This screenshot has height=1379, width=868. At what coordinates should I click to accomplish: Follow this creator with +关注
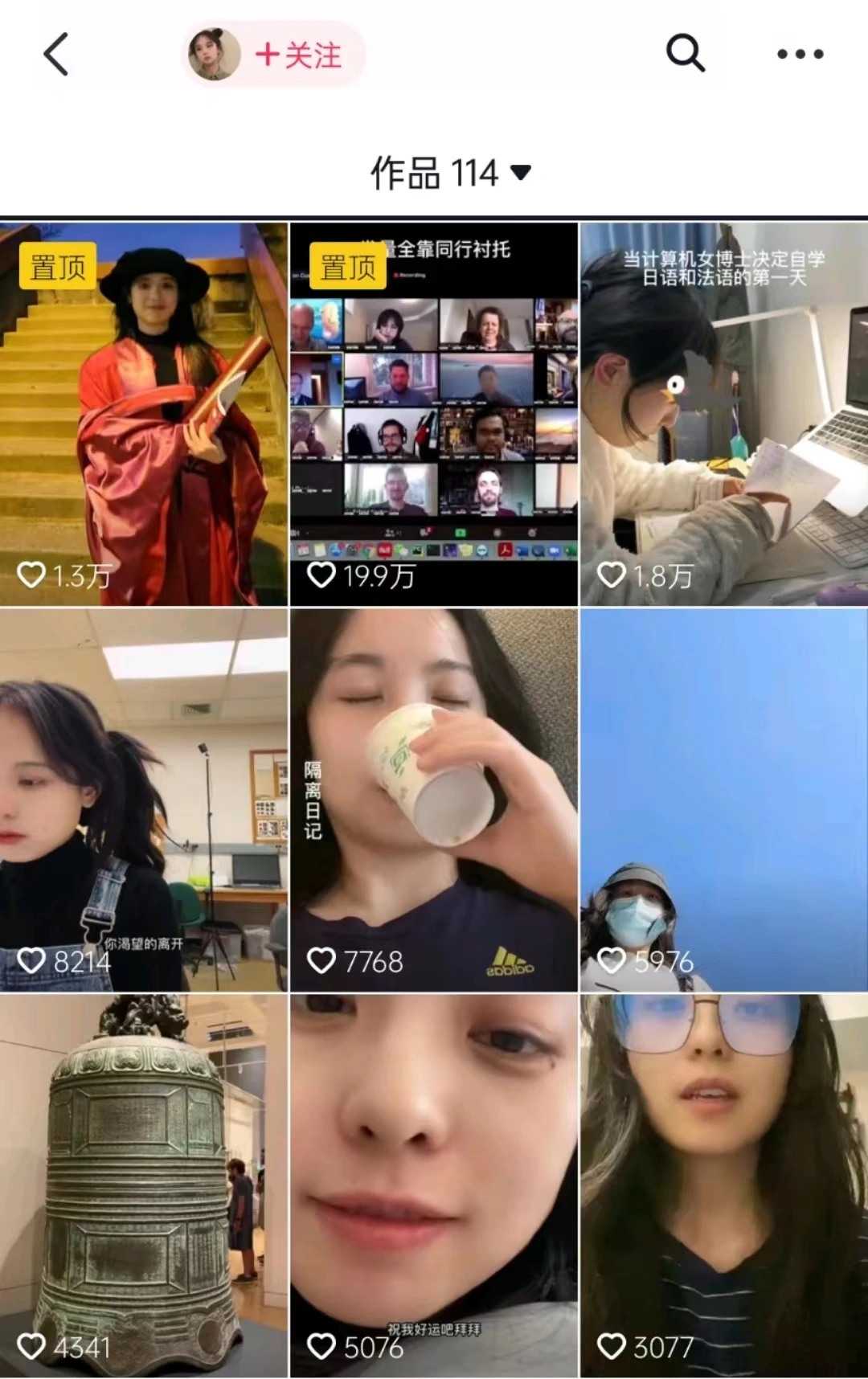tap(298, 55)
